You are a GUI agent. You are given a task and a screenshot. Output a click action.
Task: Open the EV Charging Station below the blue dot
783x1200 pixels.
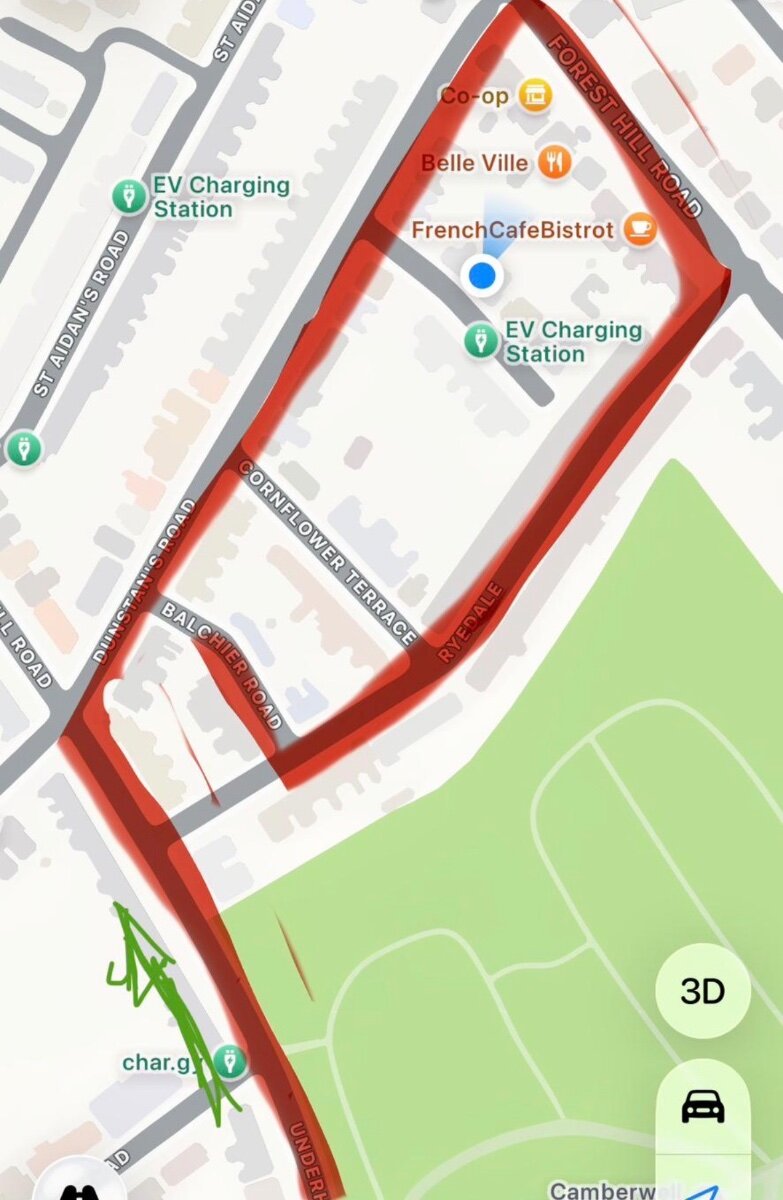[482, 341]
